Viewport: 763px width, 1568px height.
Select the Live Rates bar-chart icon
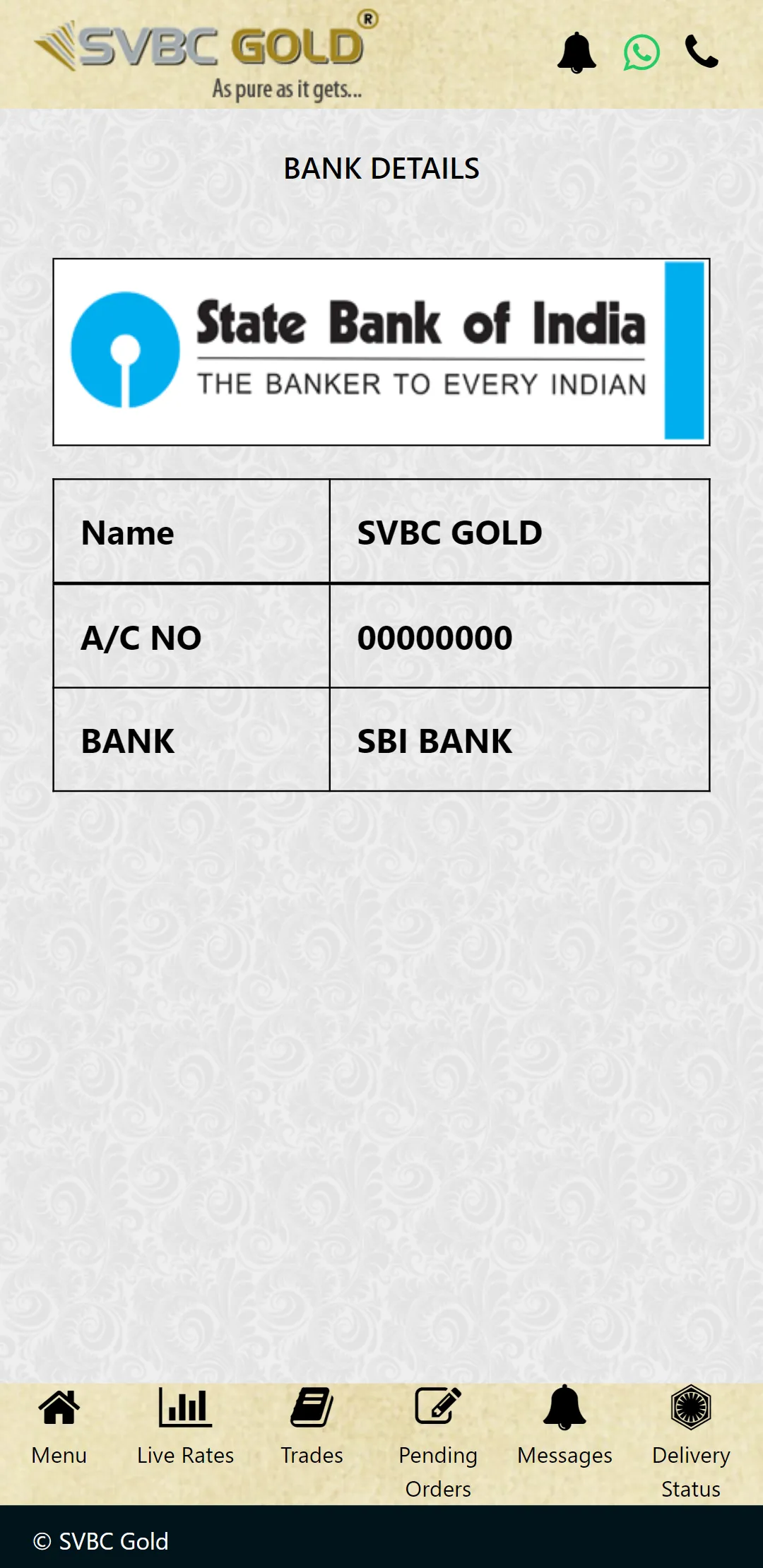click(185, 1406)
